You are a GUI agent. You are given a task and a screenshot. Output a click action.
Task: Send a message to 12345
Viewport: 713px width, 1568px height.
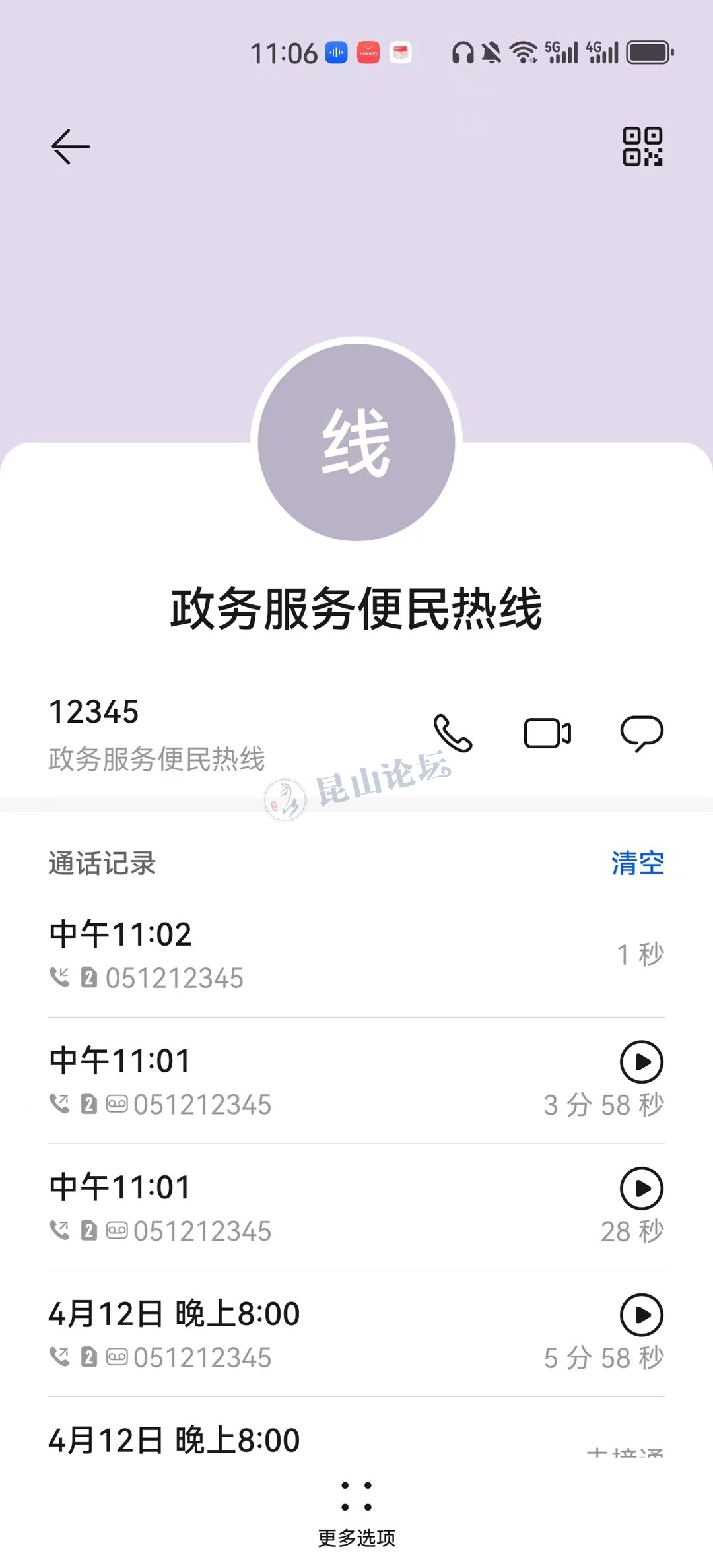642,733
